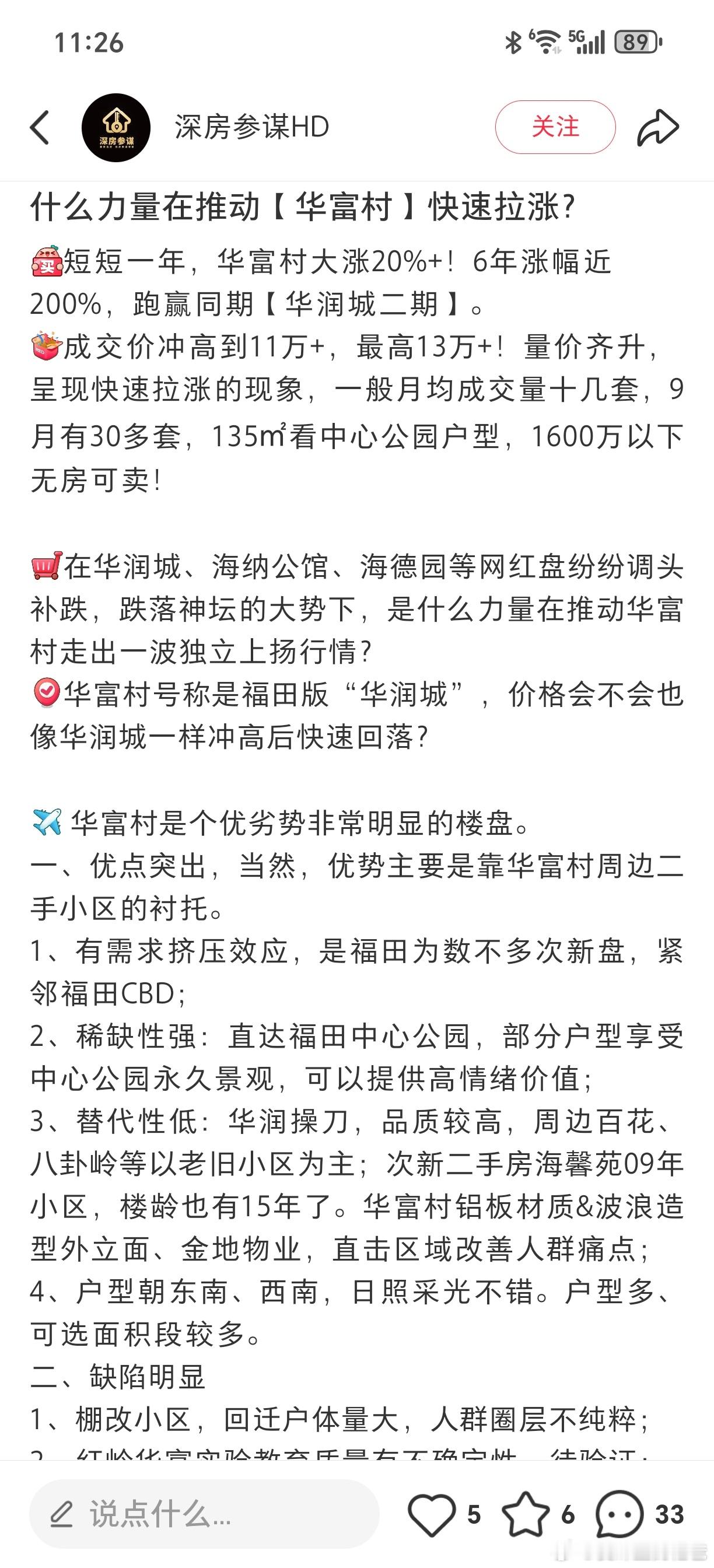Viewport: 714px width, 1568px height.
Task: Tap the Wi-Fi icon in the status bar
Action: pyautogui.click(x=545, y=40)
